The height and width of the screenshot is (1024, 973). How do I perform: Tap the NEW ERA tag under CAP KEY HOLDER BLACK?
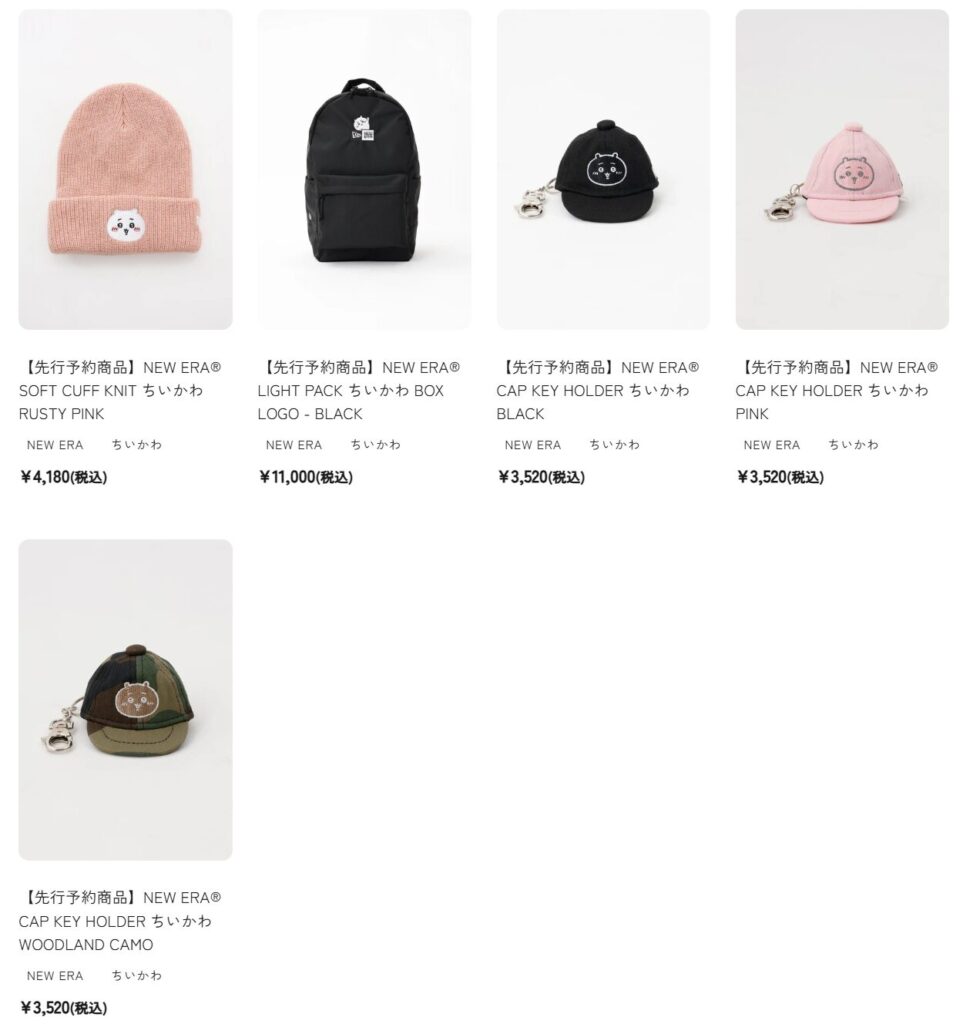pos(533,445)
